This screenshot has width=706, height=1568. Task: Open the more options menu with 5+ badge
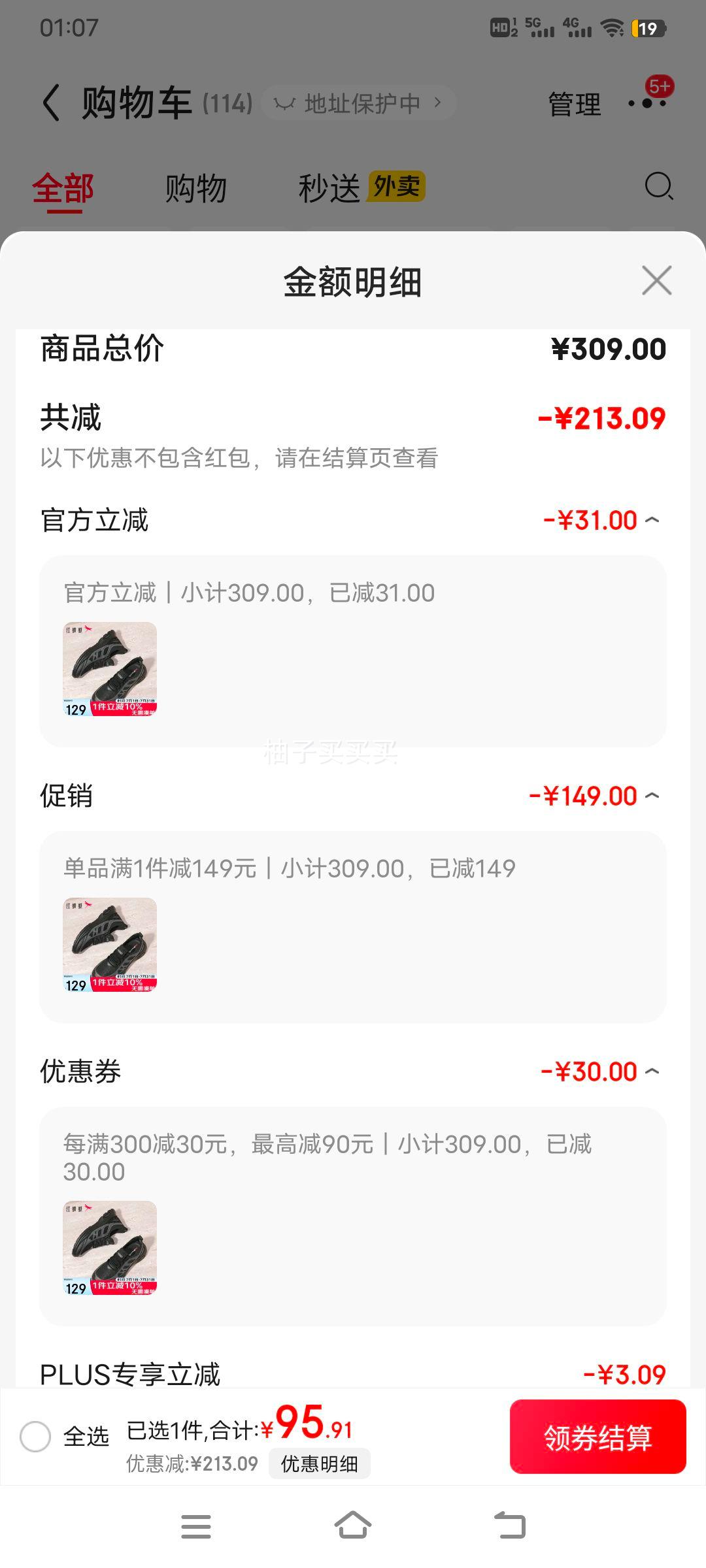click(647, 103)
